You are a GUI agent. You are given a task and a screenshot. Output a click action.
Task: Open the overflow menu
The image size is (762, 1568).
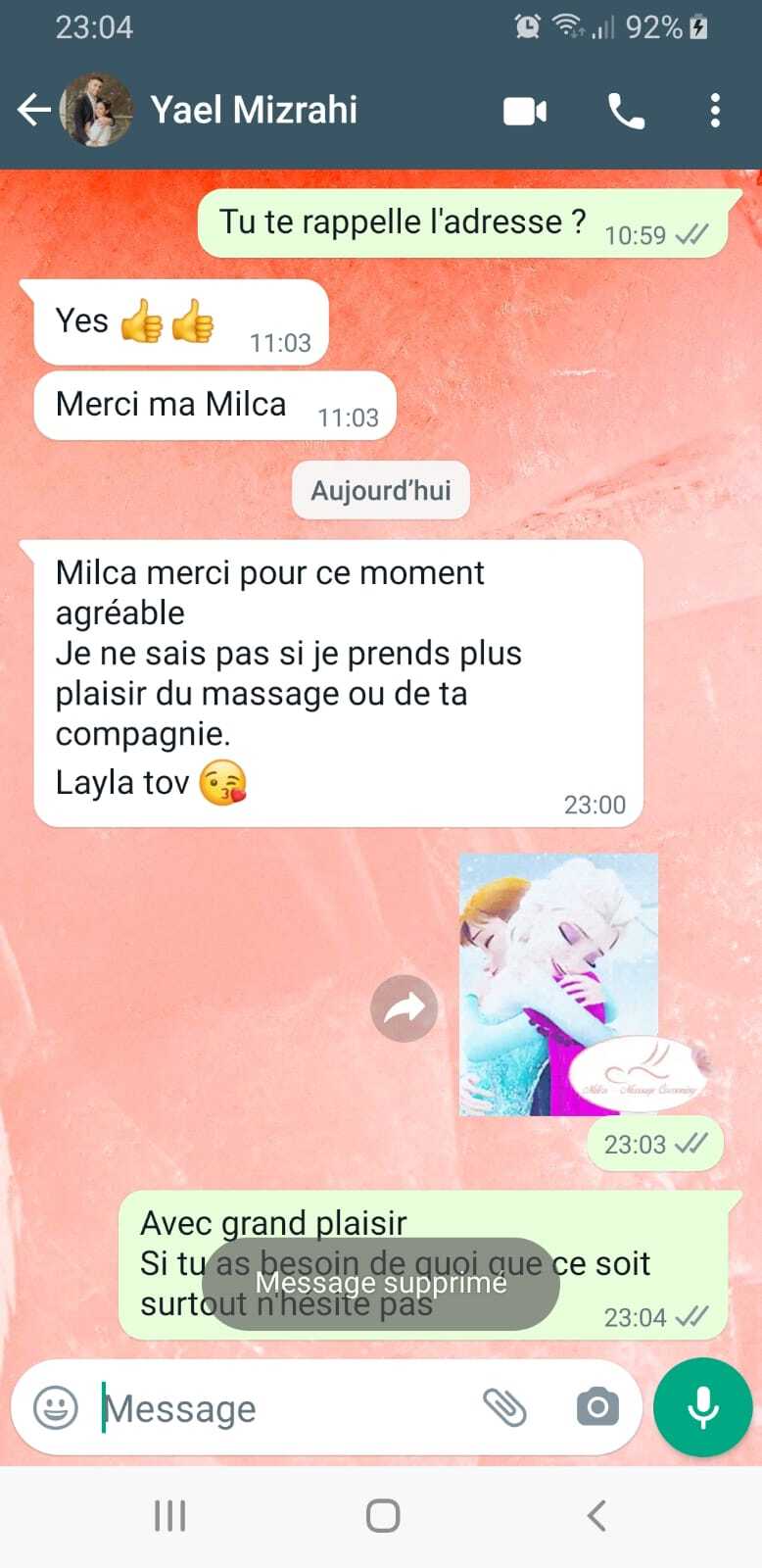pyautogui.click(x=715, y=111)
